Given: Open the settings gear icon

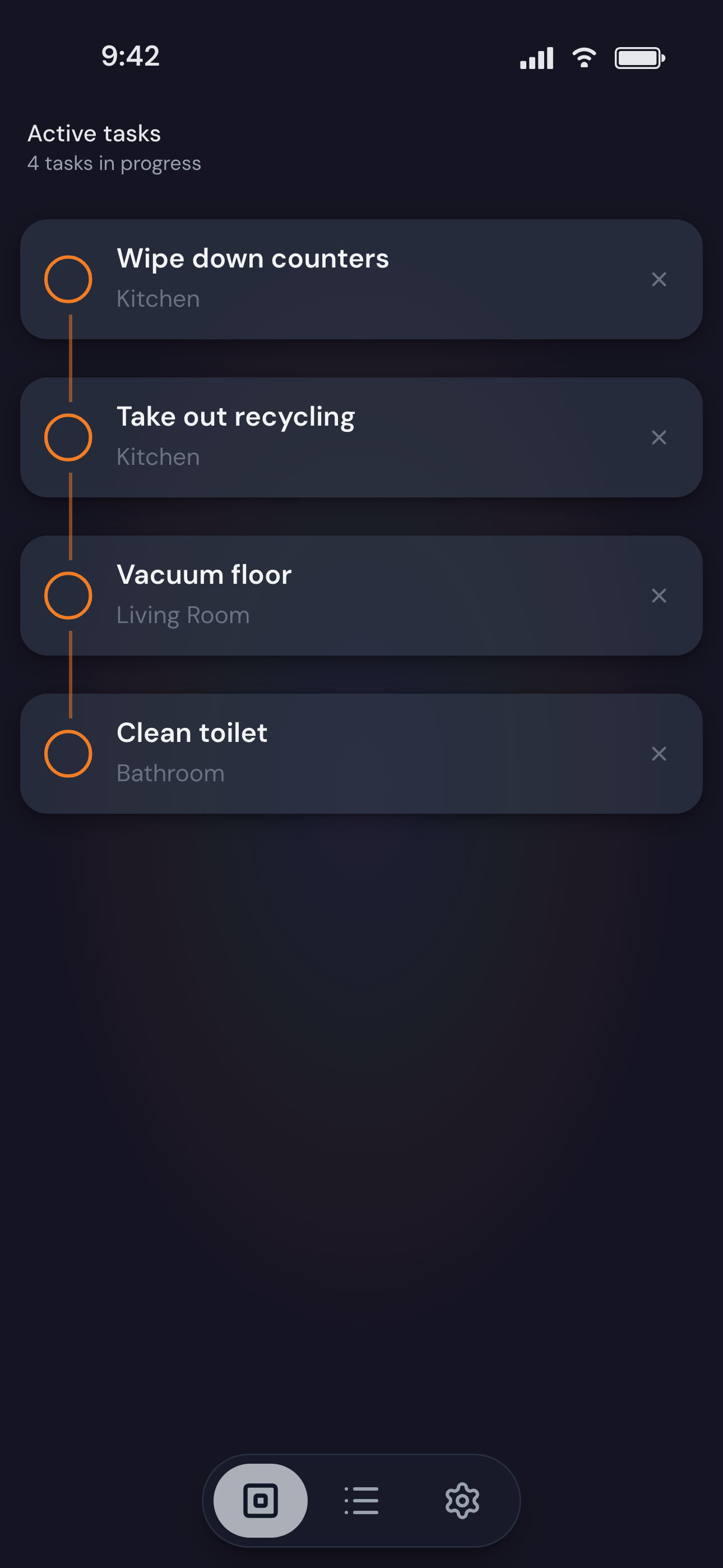Looking at the screenshot, I should [x=462, y=1501].
